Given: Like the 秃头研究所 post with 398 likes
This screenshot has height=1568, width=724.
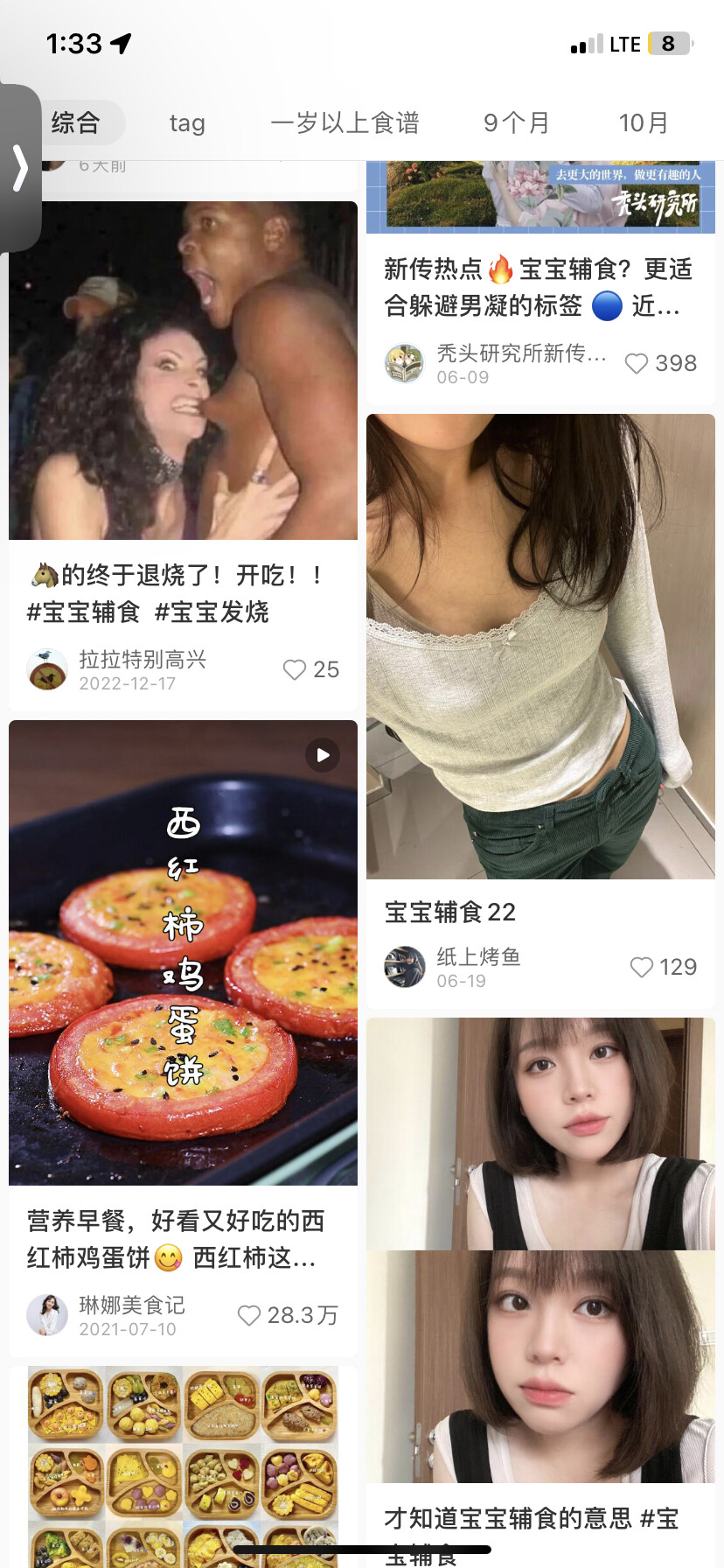Looking at the screenshot, I should [637, 364].
